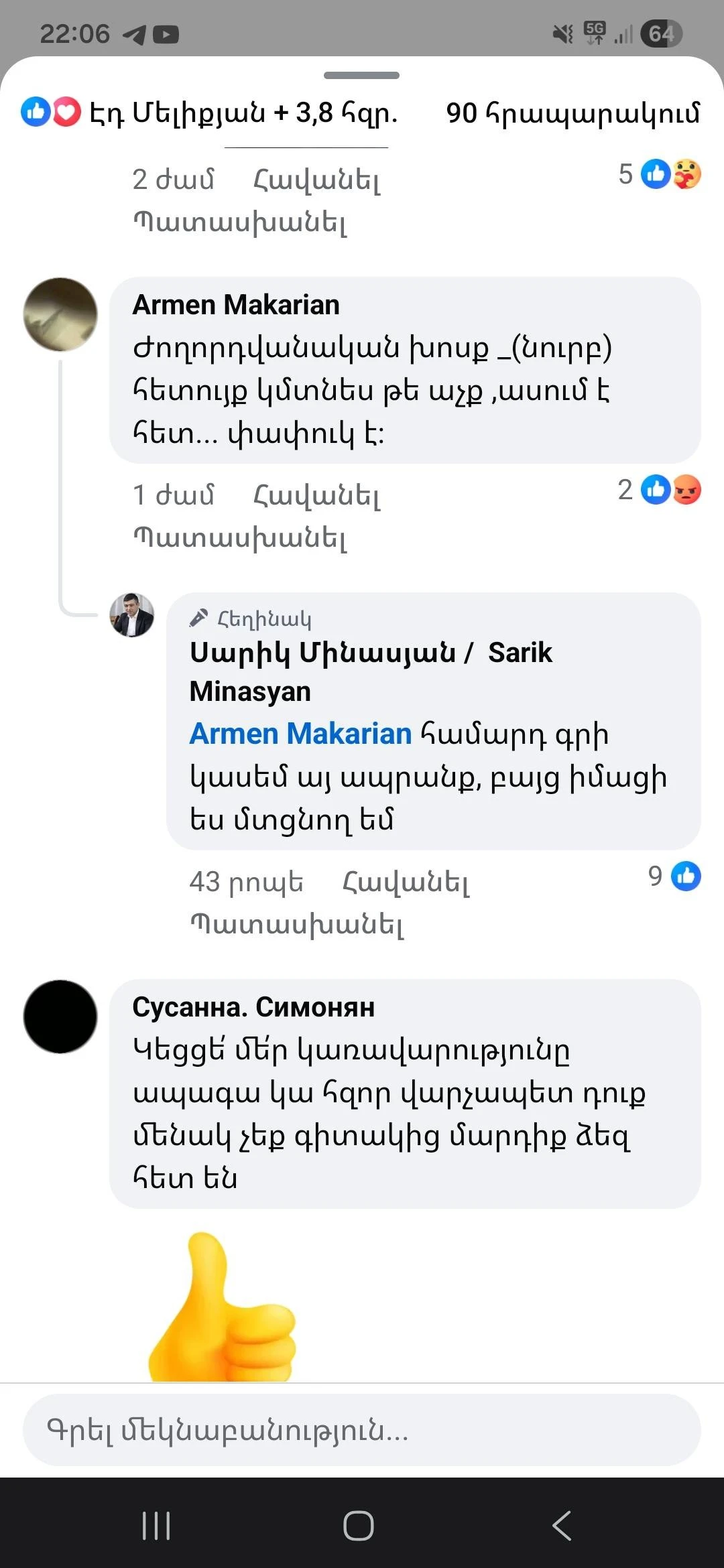
Task: Tap Հավանել under the 2 ժամ comment
Action: [x=316, y=180]
